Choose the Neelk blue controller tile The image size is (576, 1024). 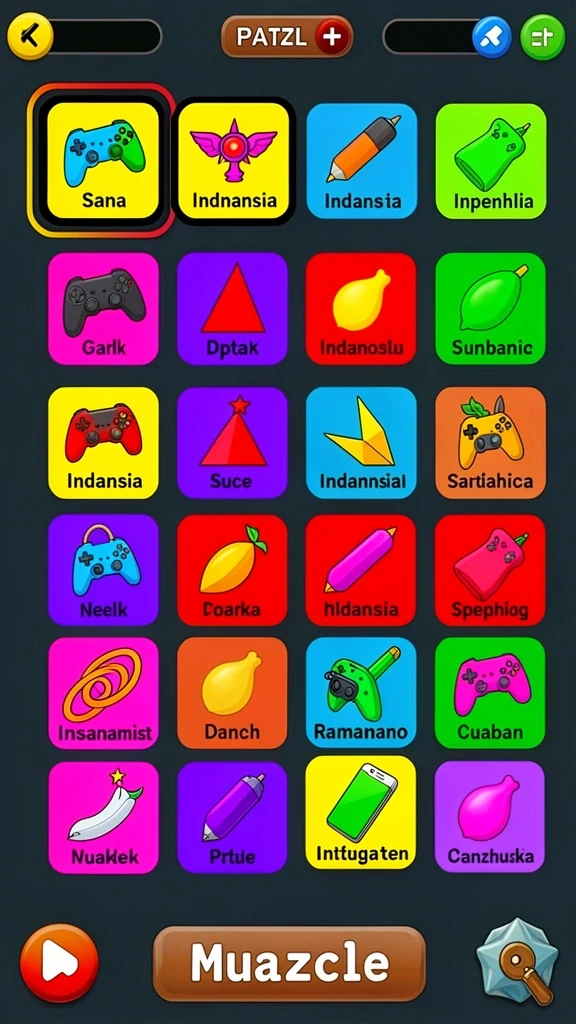point(103,570)
